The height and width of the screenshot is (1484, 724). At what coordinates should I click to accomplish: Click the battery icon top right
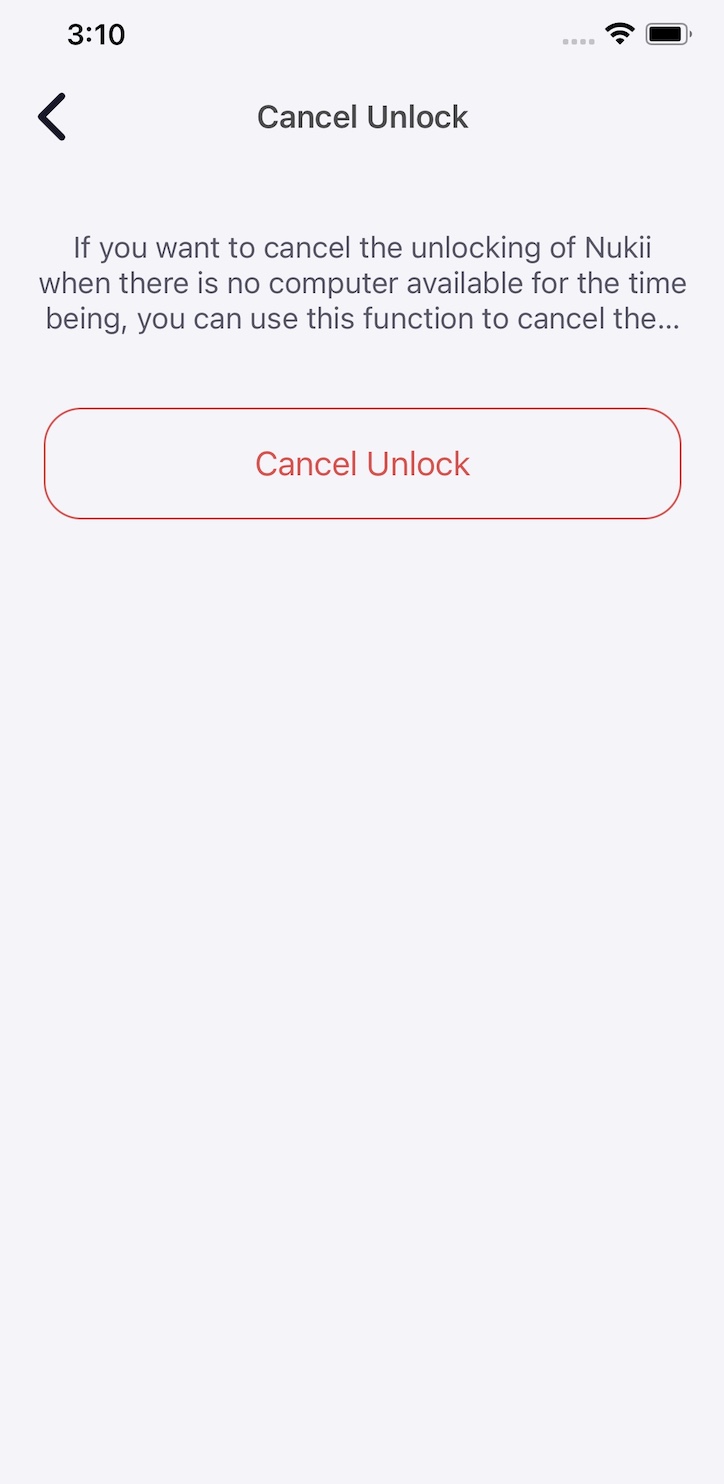click(668, 33)
